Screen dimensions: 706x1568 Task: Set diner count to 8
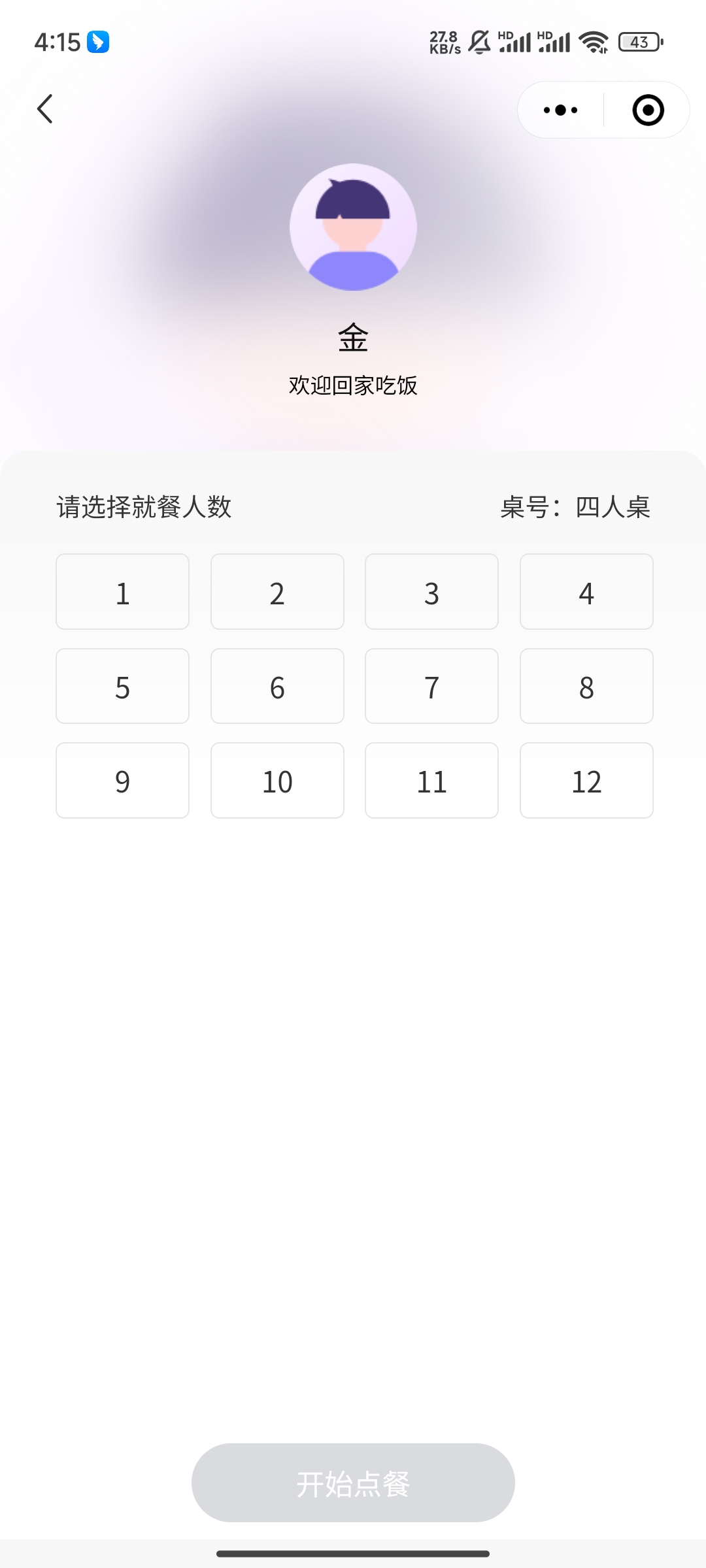point(586,686)
